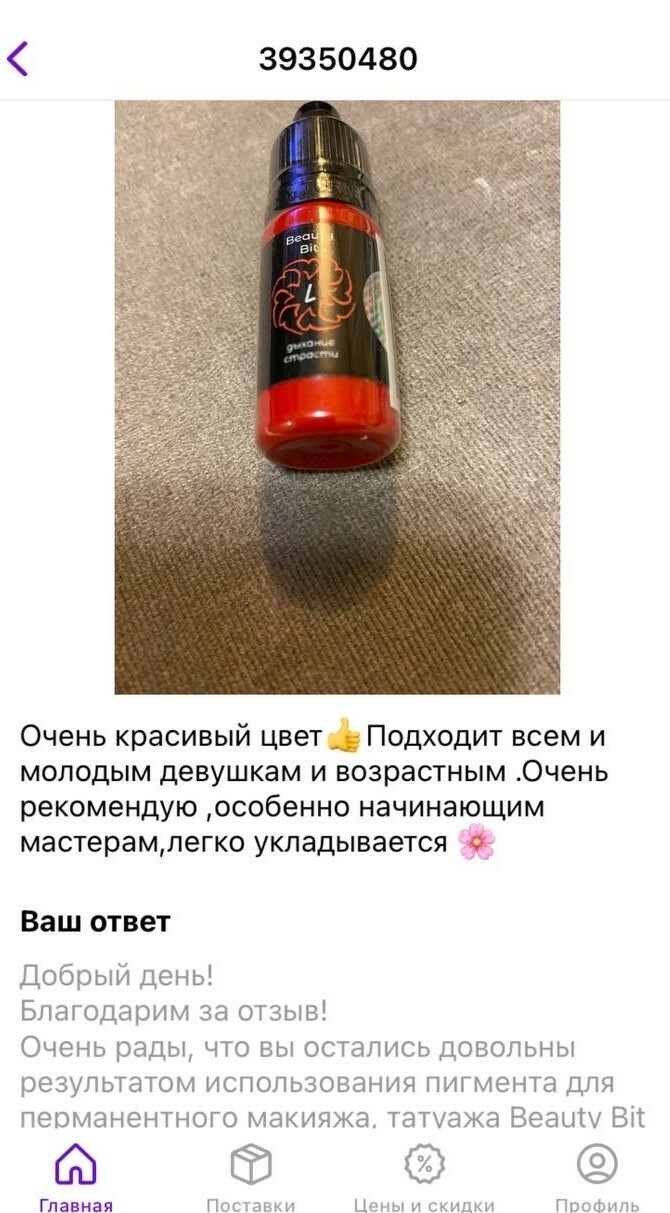Switch to Цены и скидки tab
Image resolution: width=670 pixels, height=1213 pixels.
coord(424,1176)
